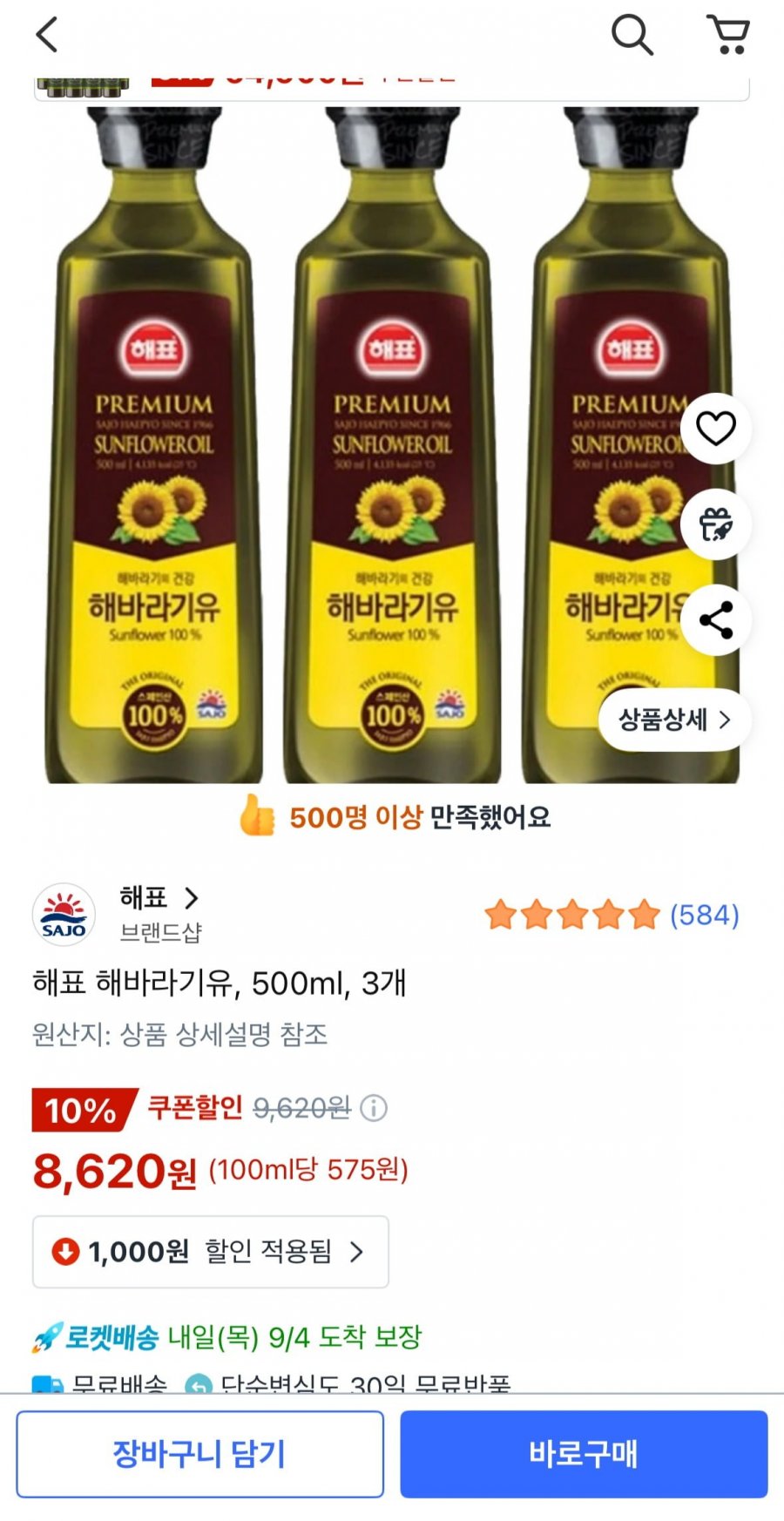Share this sunflower oil product
Screen dimensions: 784x1521
[716, 620]
